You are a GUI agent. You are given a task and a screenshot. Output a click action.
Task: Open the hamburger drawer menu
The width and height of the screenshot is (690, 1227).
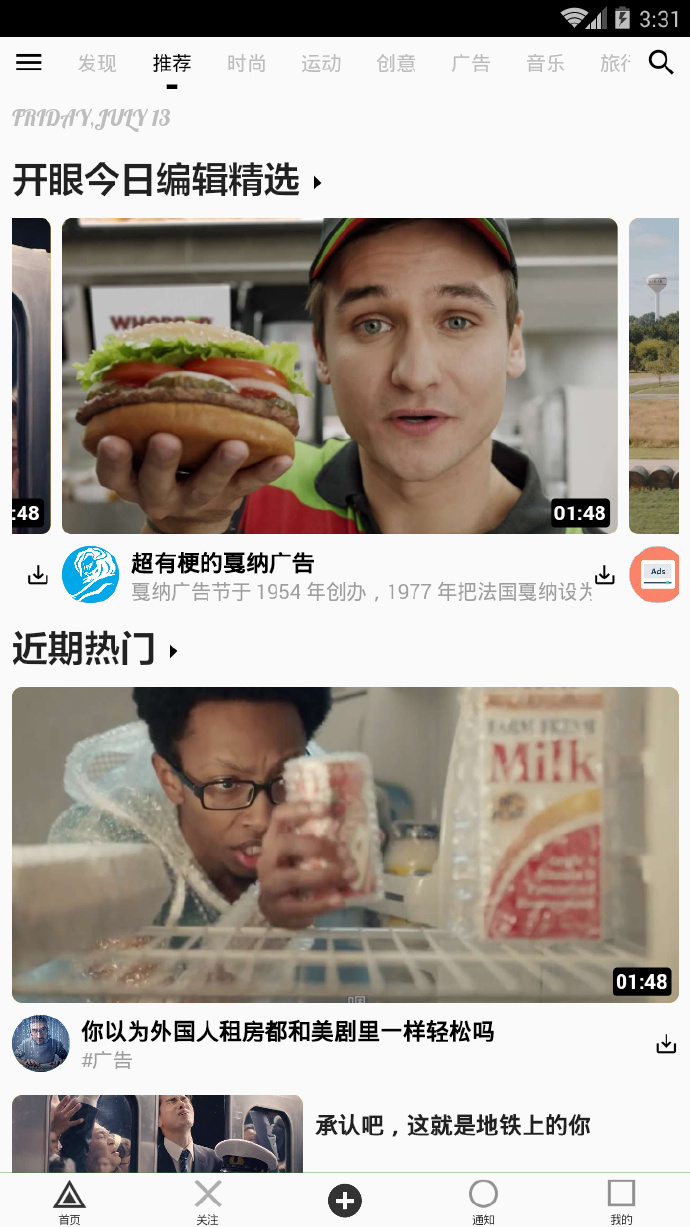tap(29, 63)
